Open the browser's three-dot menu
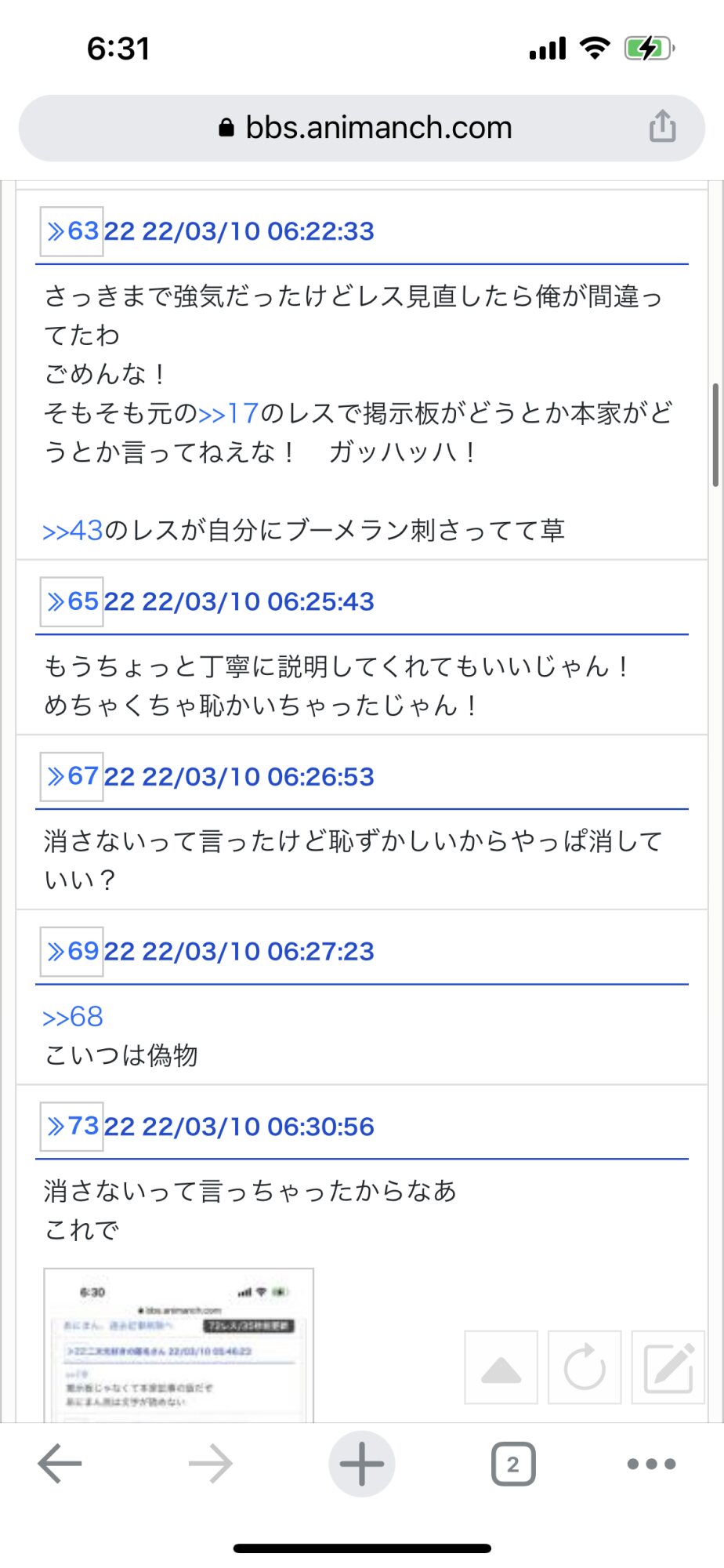This screenshot has width=724, height=1568. point(651,1464)
